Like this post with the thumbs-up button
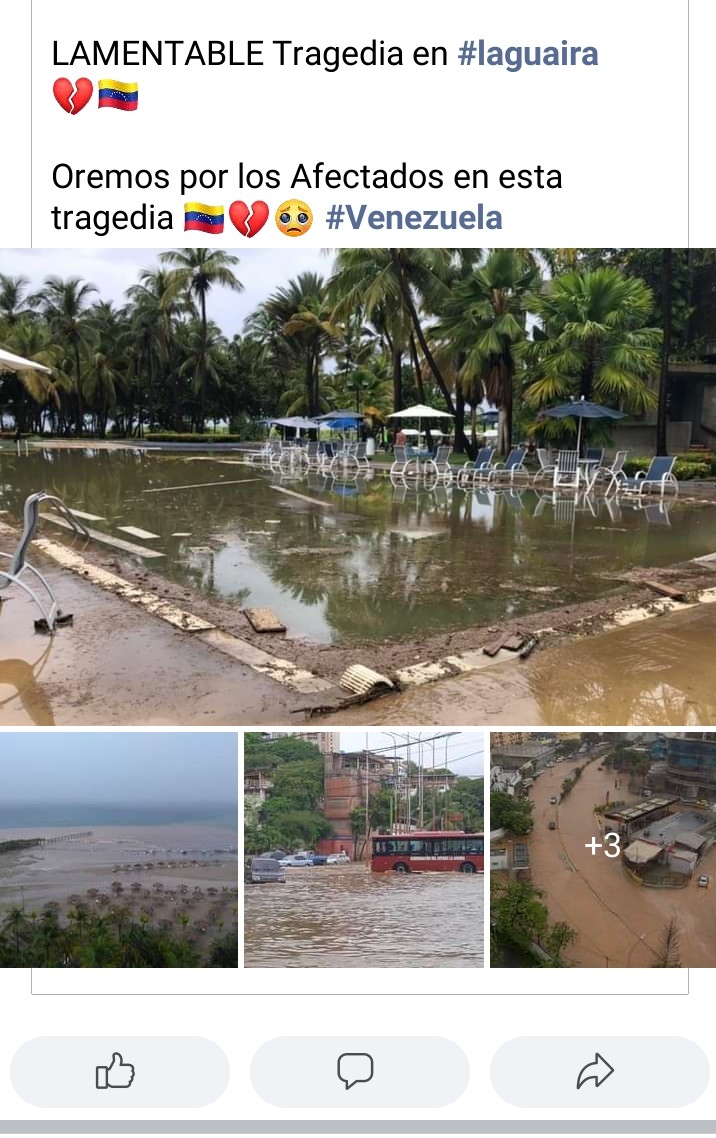 118,1072
